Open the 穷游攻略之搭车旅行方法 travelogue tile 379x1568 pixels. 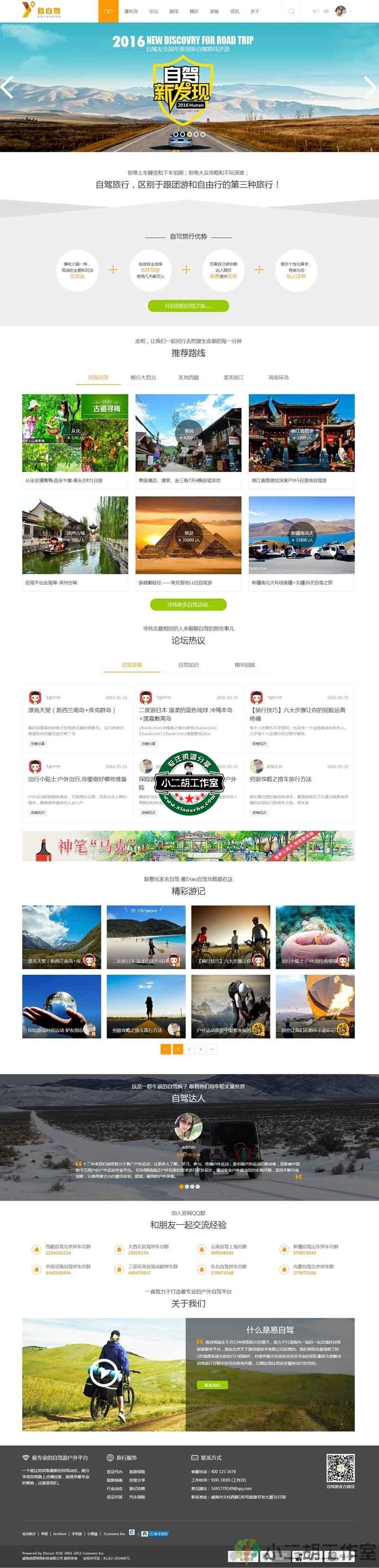pyautogui.click(x=146, y=1007)
